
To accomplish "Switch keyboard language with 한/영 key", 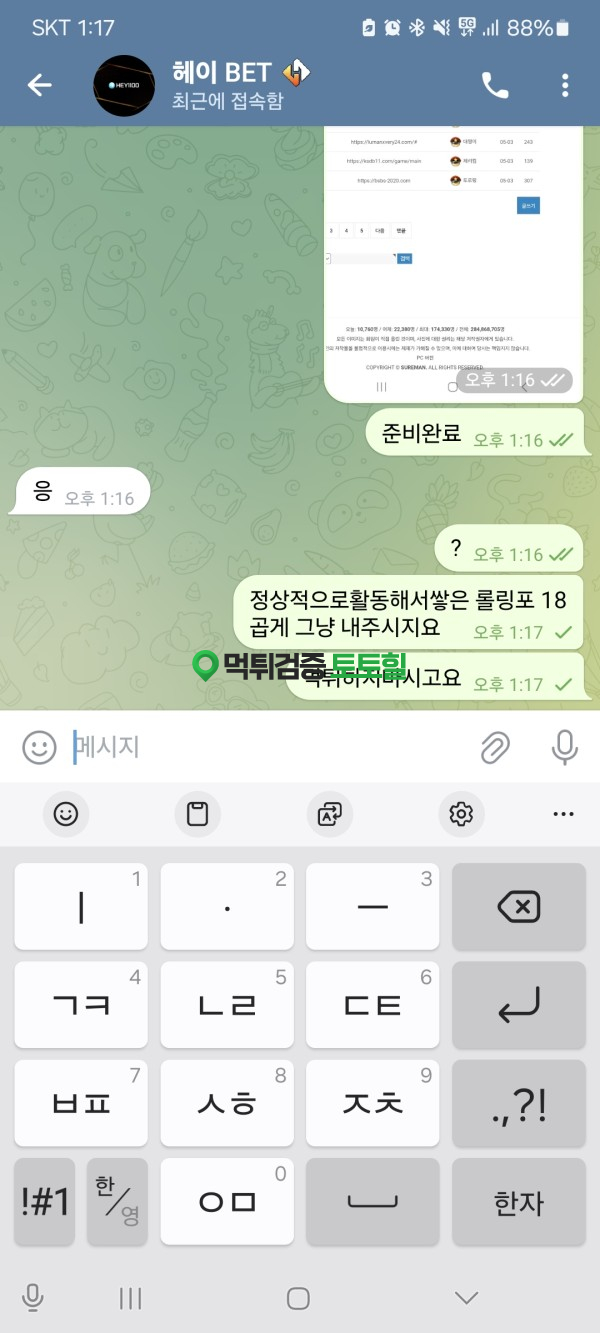I will pyautogui.click(x=117, y=1201).
